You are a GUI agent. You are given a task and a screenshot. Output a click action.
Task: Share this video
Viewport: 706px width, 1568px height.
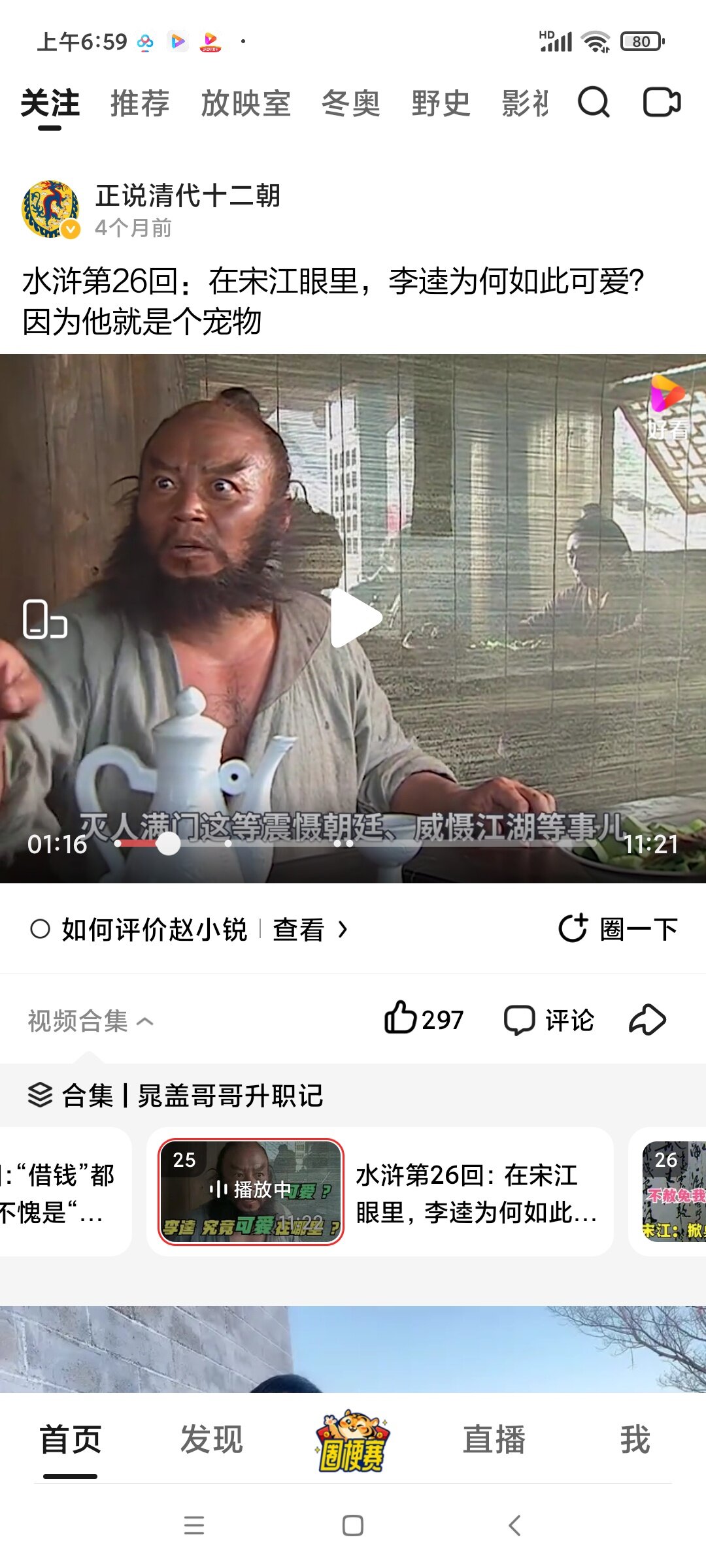click(647, 1020)
